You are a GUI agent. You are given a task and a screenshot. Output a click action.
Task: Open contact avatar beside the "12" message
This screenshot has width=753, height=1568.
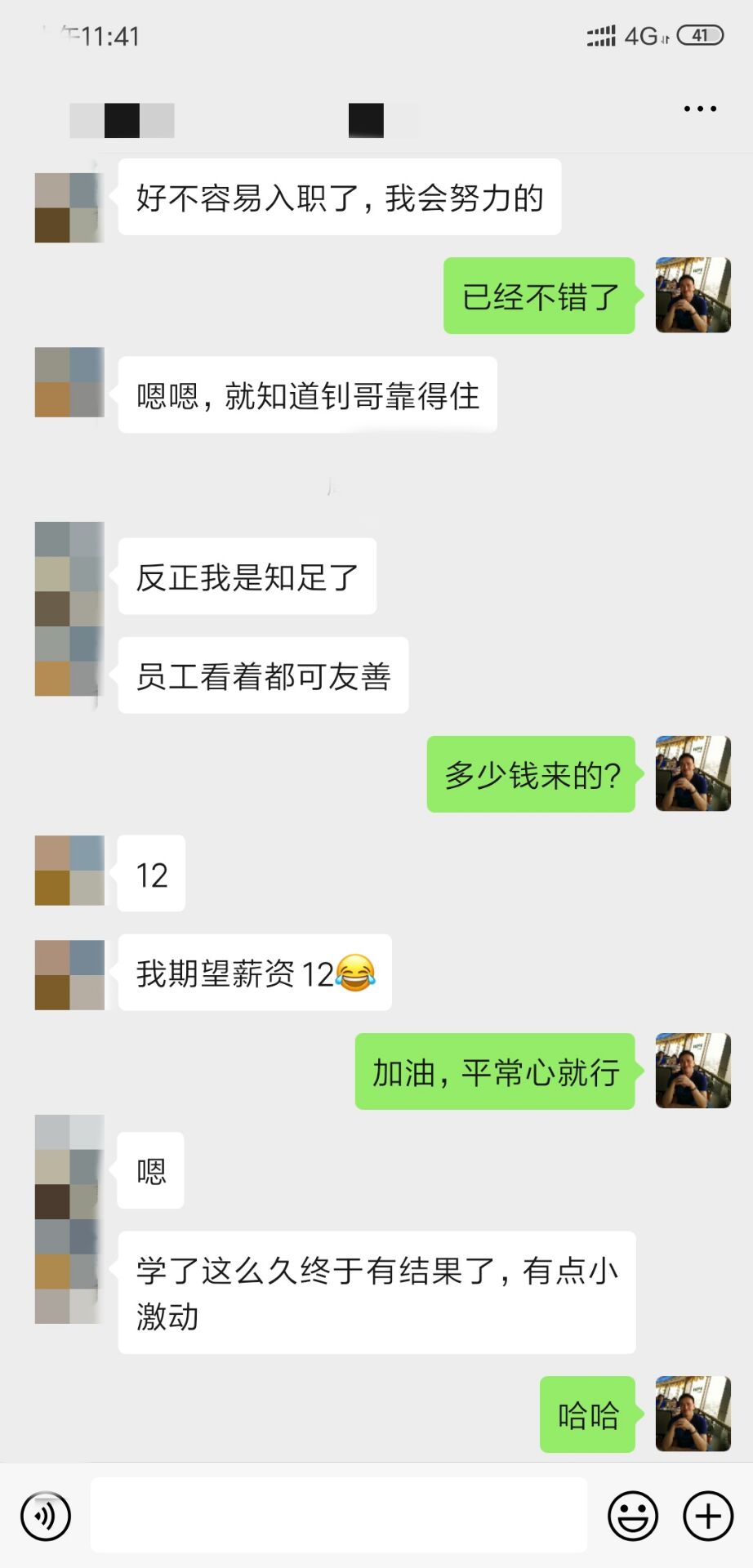click(x=69, y=870)
